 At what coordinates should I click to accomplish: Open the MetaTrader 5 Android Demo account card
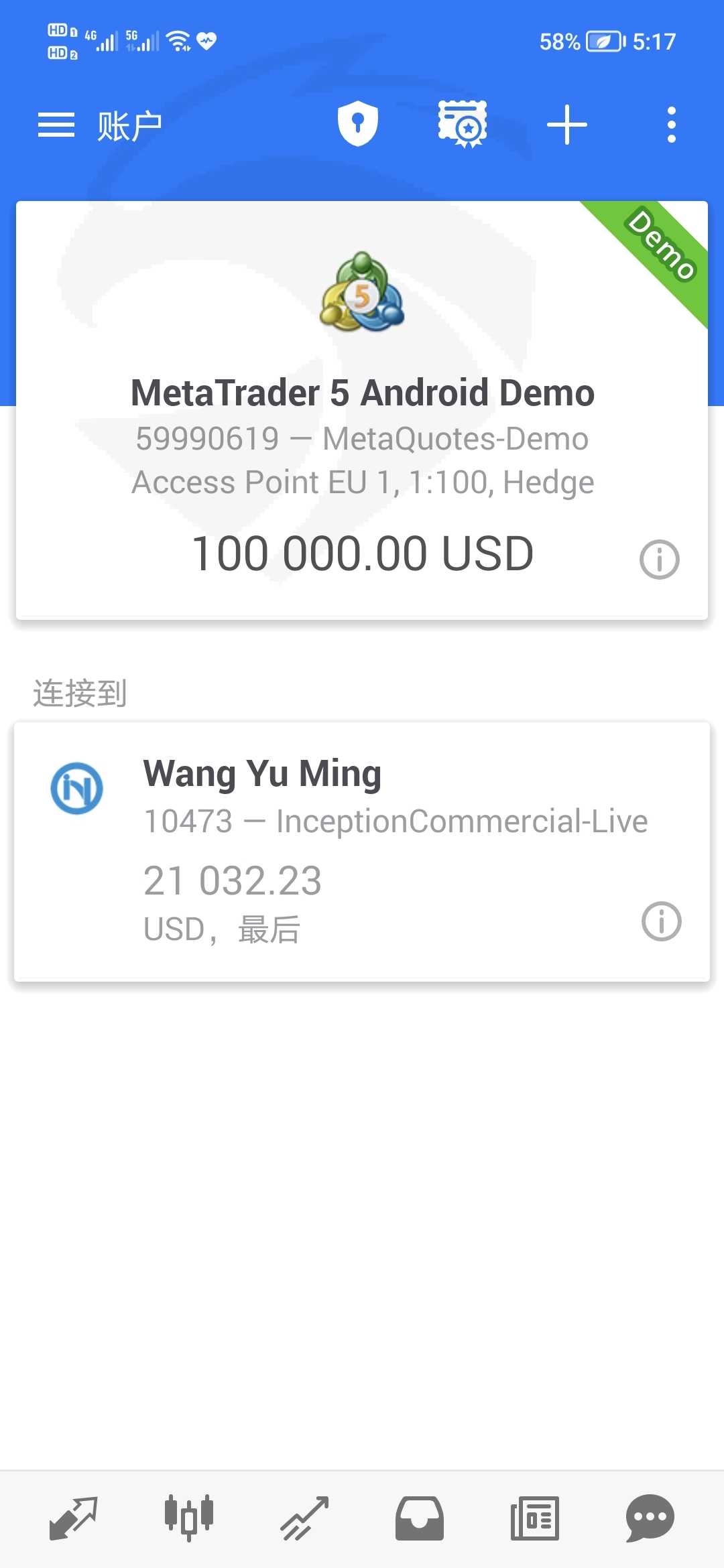362,410
